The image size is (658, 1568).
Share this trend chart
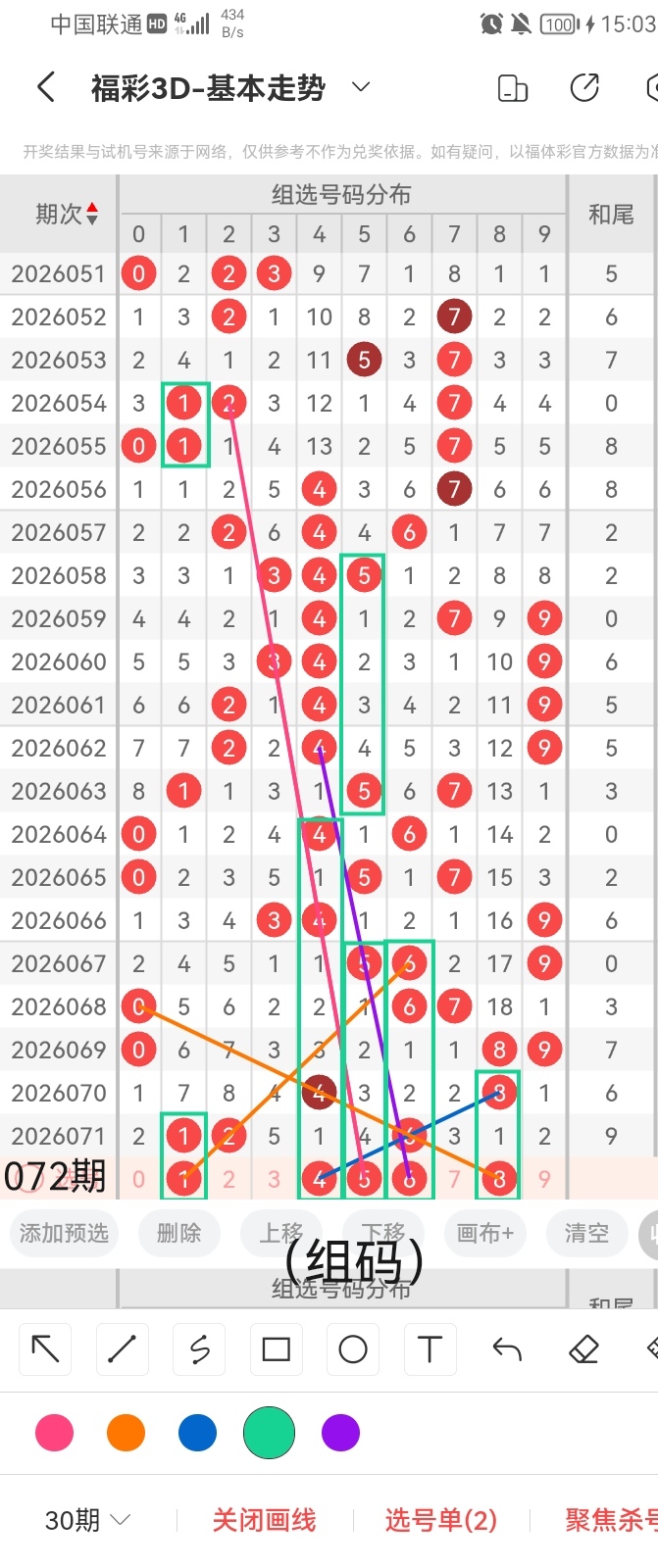(x=584, y=88)
